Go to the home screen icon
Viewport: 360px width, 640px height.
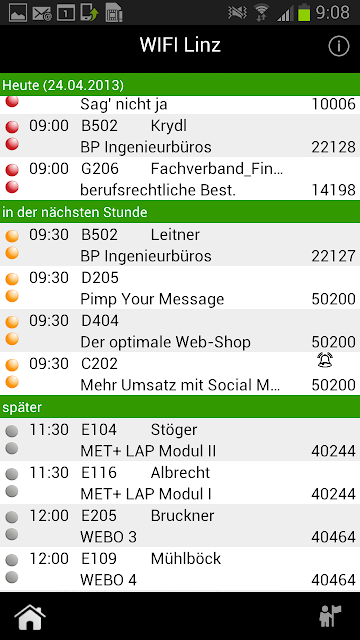[x=30, y=616]
